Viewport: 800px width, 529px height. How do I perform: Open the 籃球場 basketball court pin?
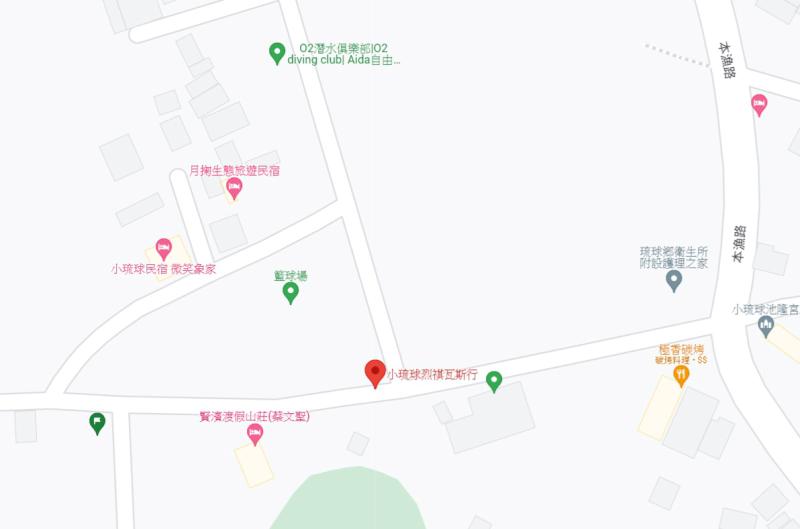tap(290, 292)
